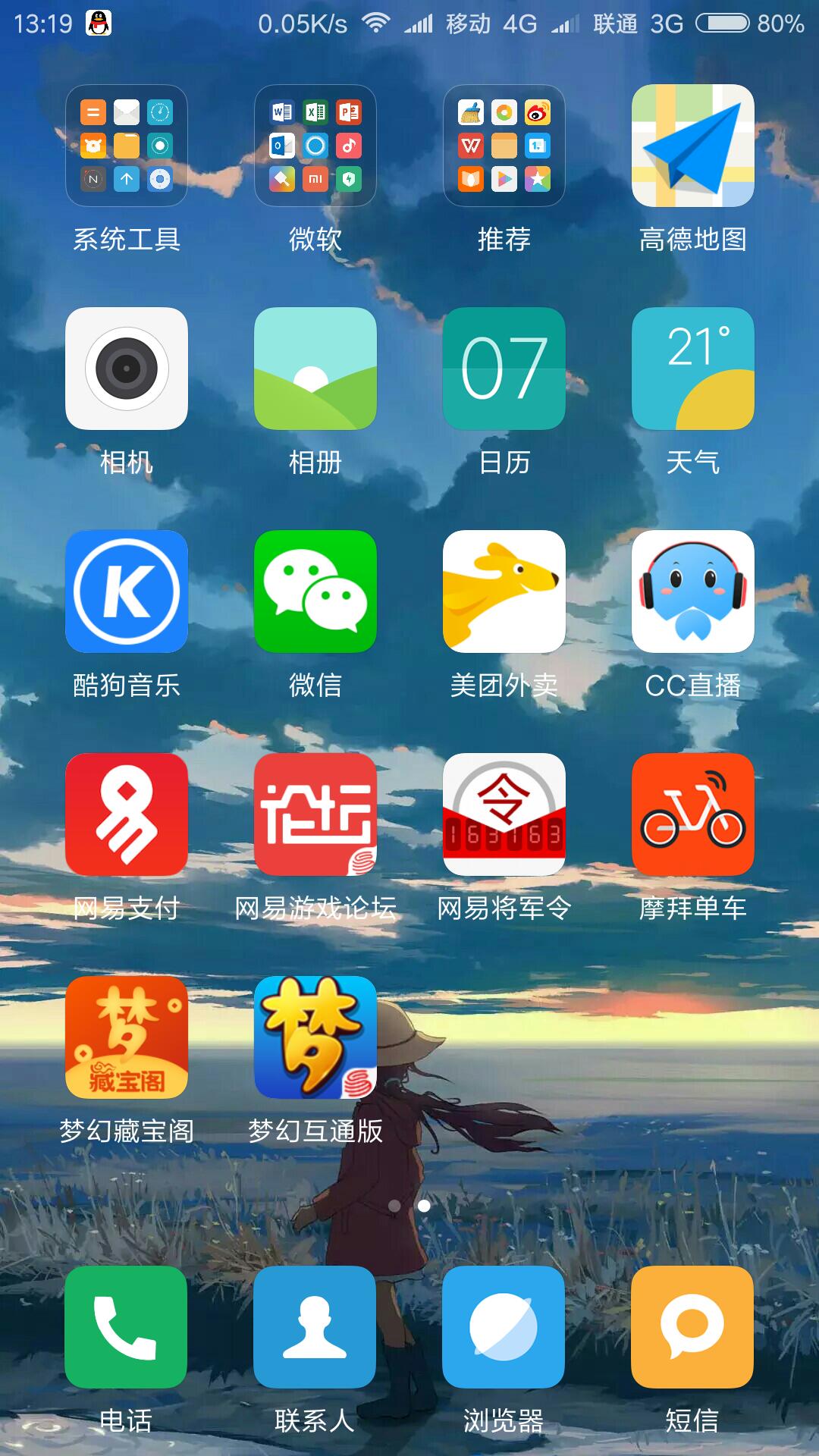This screenshot has height=1456, width=819.
Task: Open 摩拜单车 bike app
Action: click(693, 814)
